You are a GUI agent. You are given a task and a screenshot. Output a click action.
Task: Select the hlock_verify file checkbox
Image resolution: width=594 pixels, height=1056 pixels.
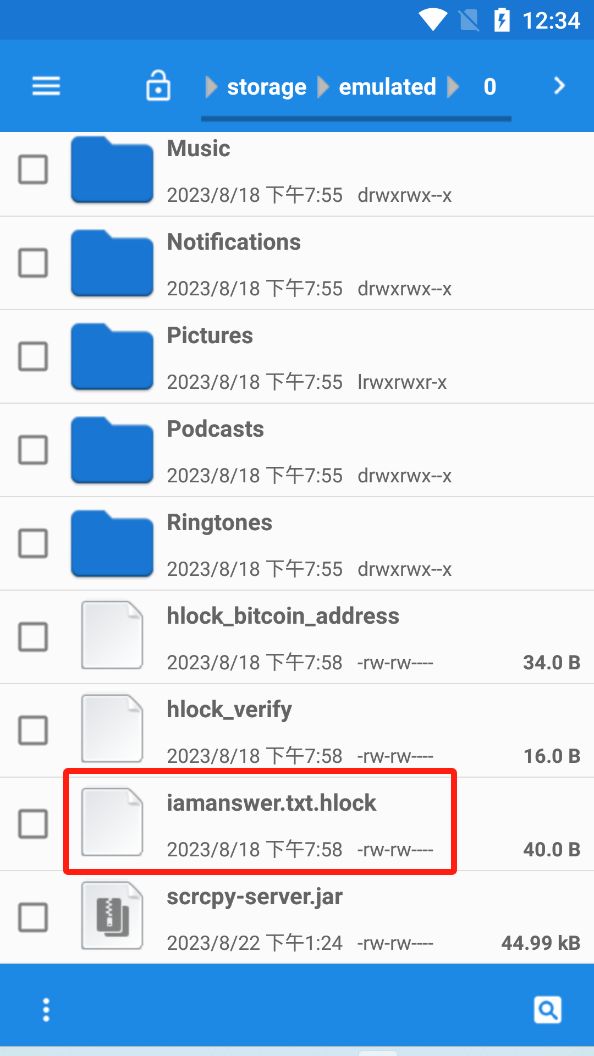(33, 731)
